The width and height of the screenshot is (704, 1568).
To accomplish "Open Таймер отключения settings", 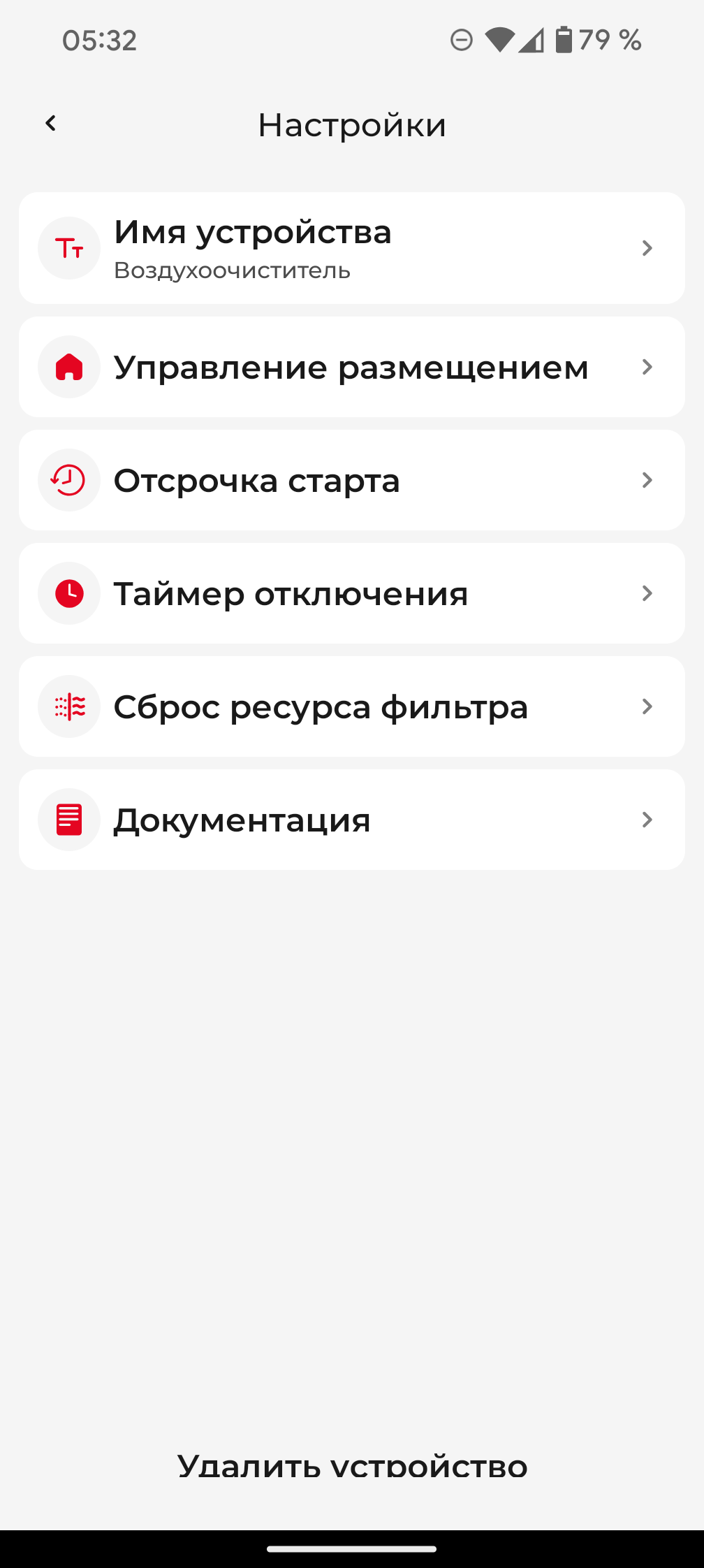I will [x=351, y=593].
